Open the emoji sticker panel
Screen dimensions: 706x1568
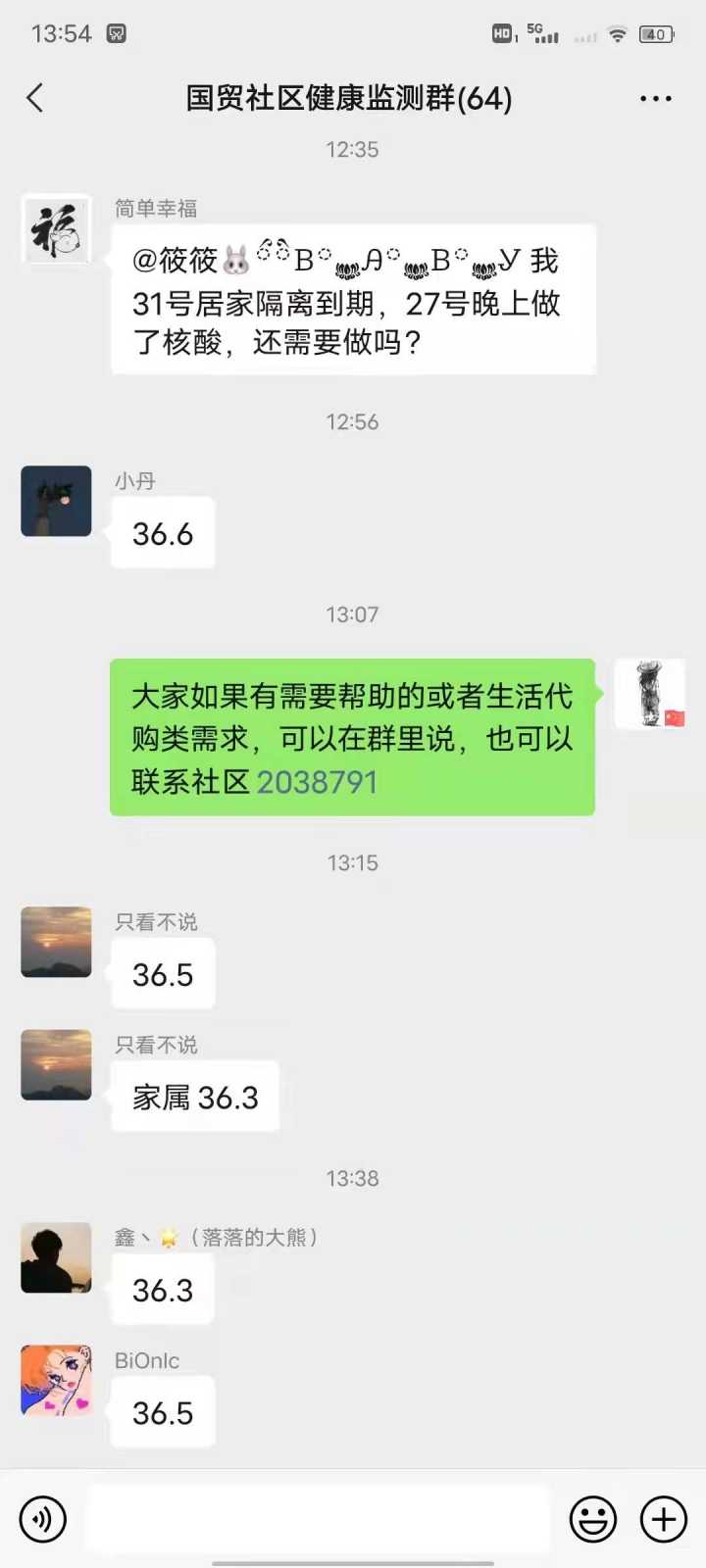tap(593, 1520)
